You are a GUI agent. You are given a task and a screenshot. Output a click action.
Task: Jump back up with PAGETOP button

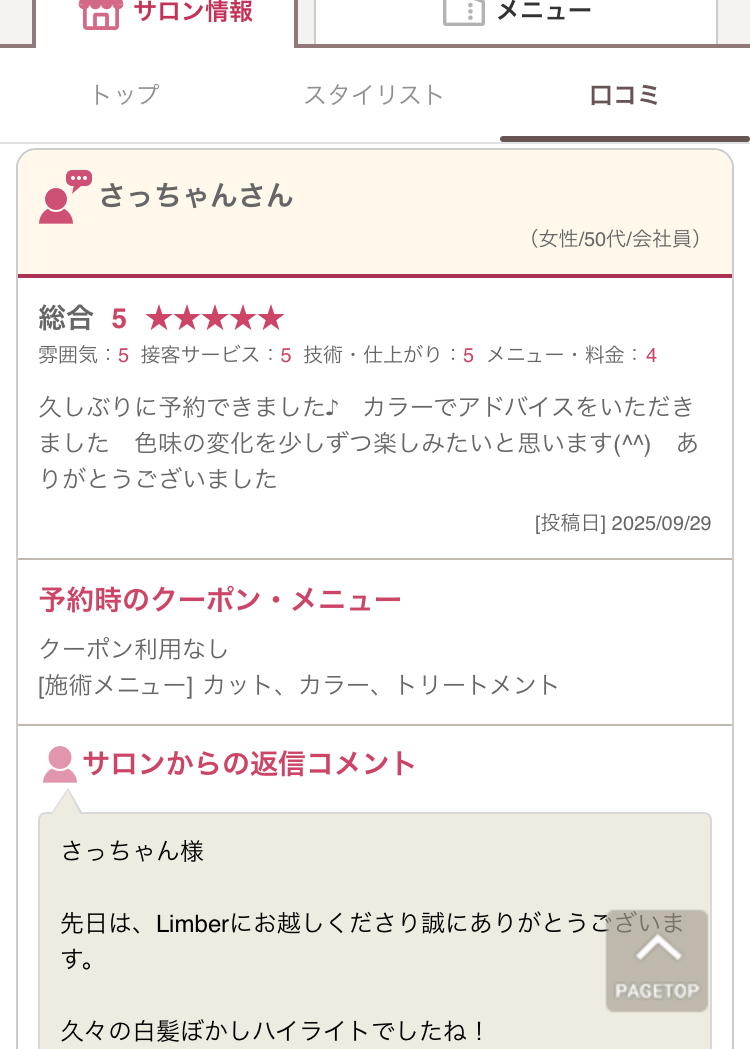coord(657,961)
